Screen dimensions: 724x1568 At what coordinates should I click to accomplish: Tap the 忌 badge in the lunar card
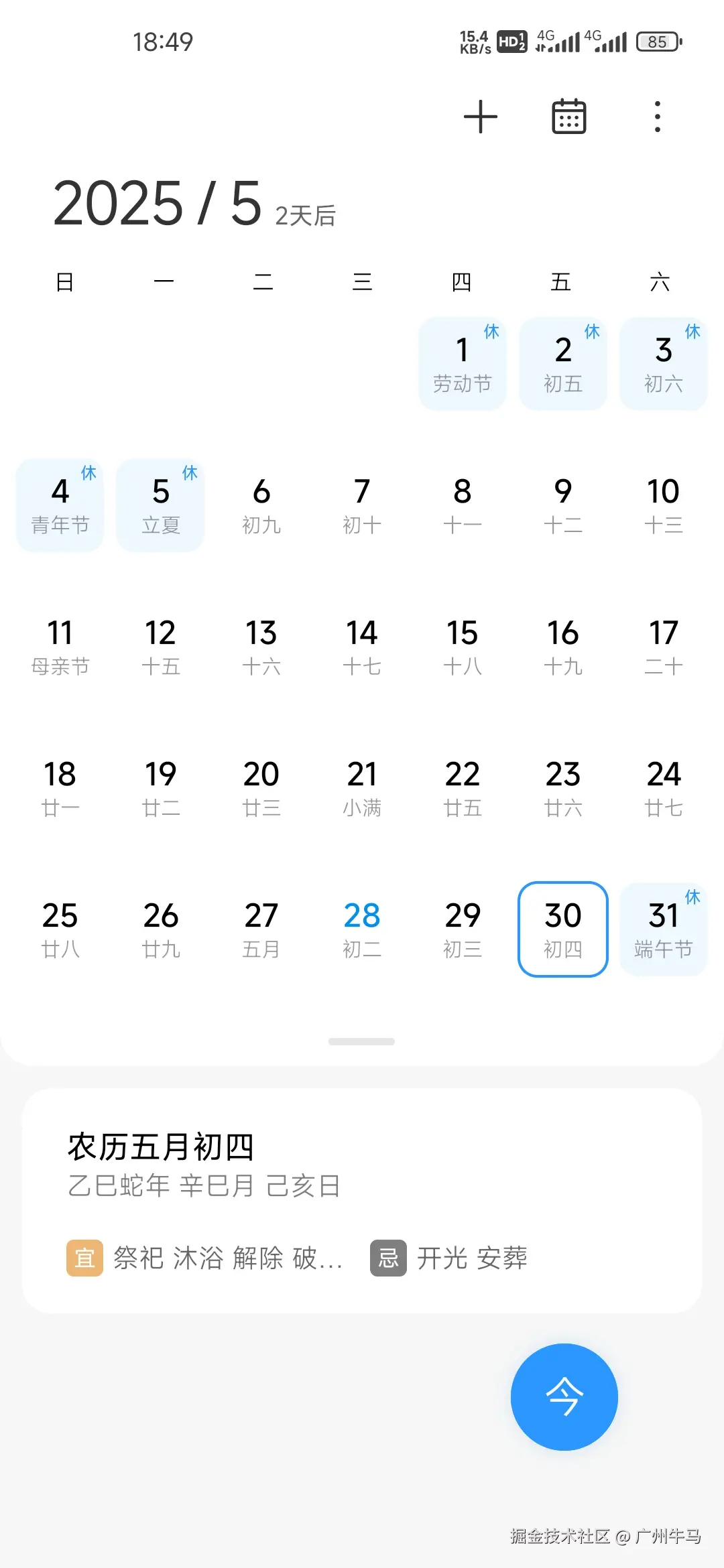[387, 1258]
